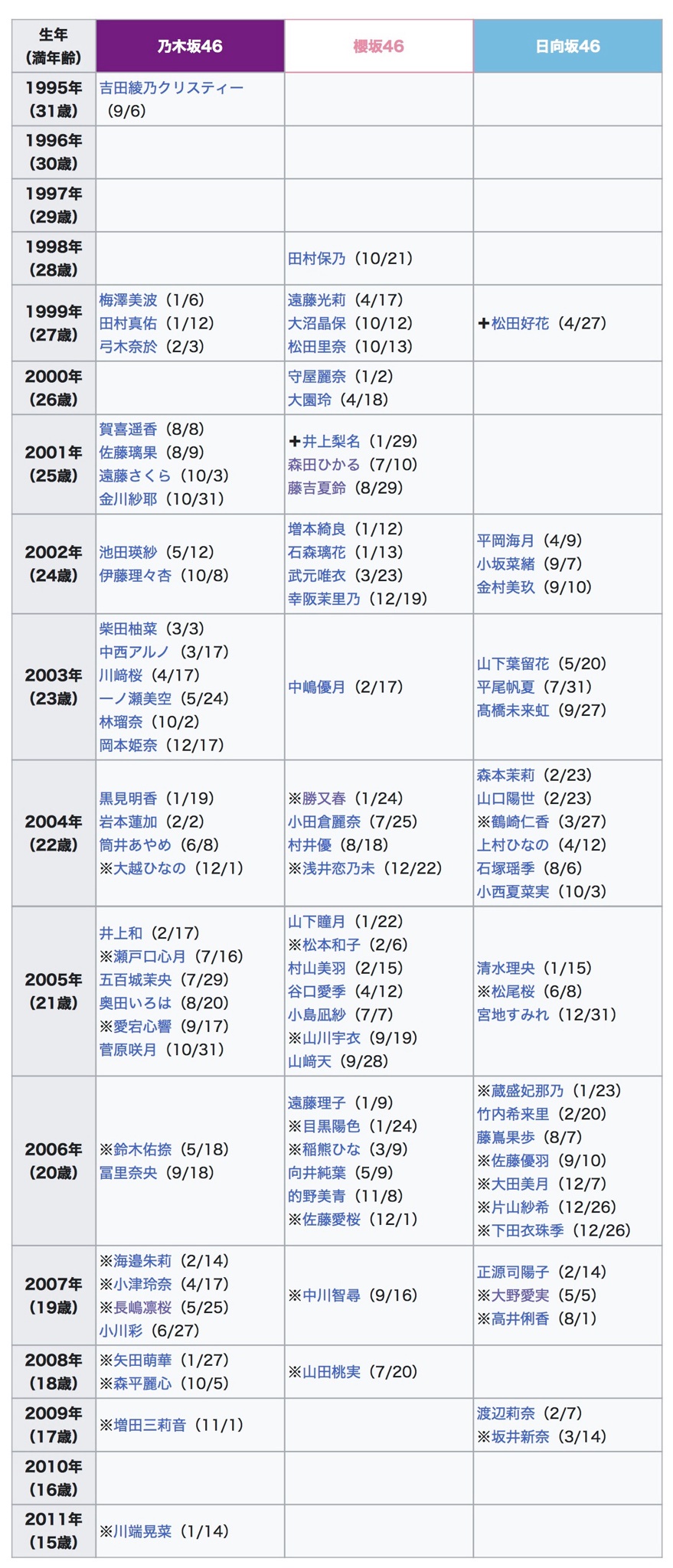Open 遠藤さくら's linked page
Viewport: 673px width, 1568px height.
pyautogui.click(x=135, y=475)
